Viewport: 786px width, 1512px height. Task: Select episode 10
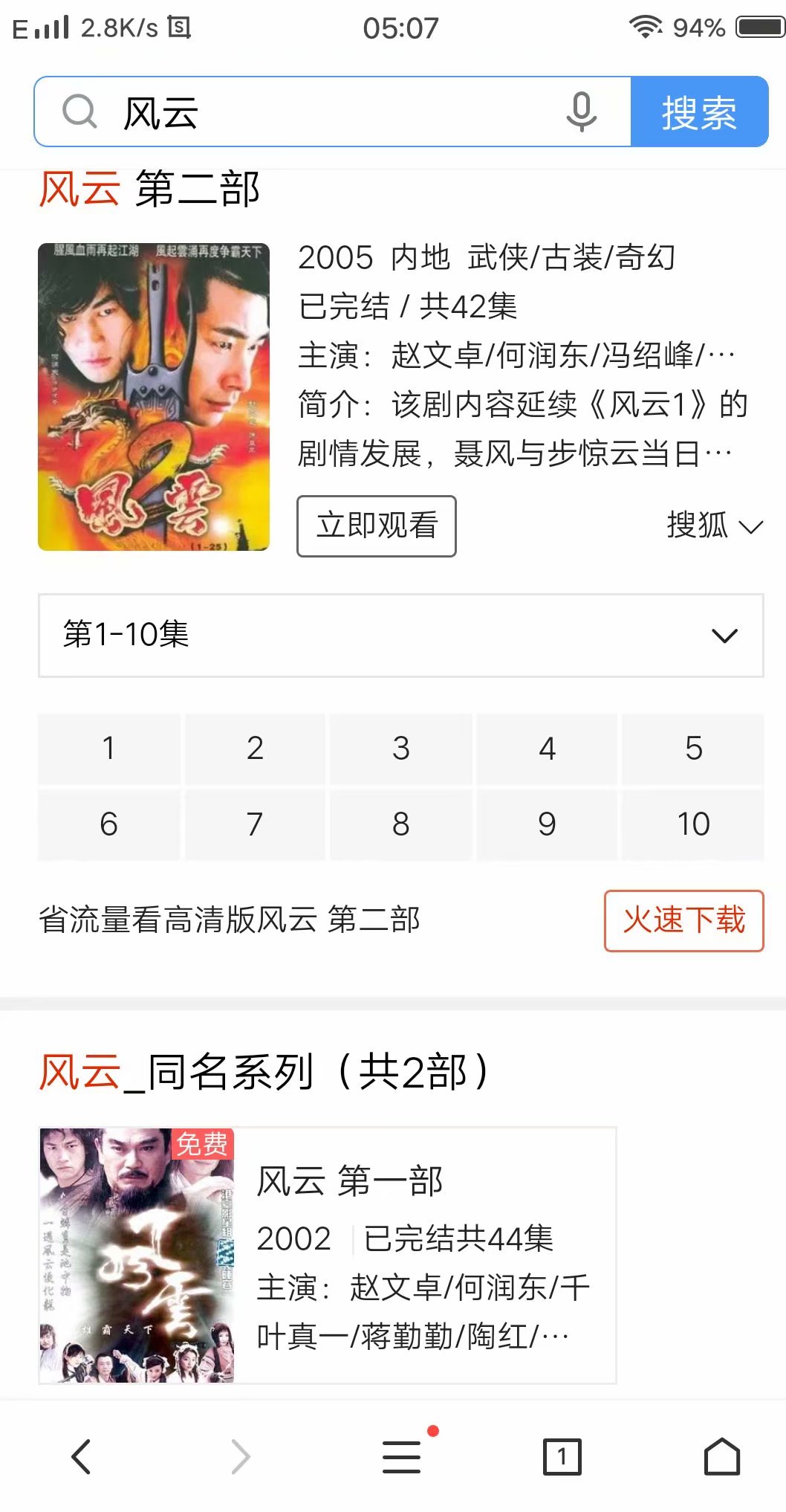click(693, 824)
